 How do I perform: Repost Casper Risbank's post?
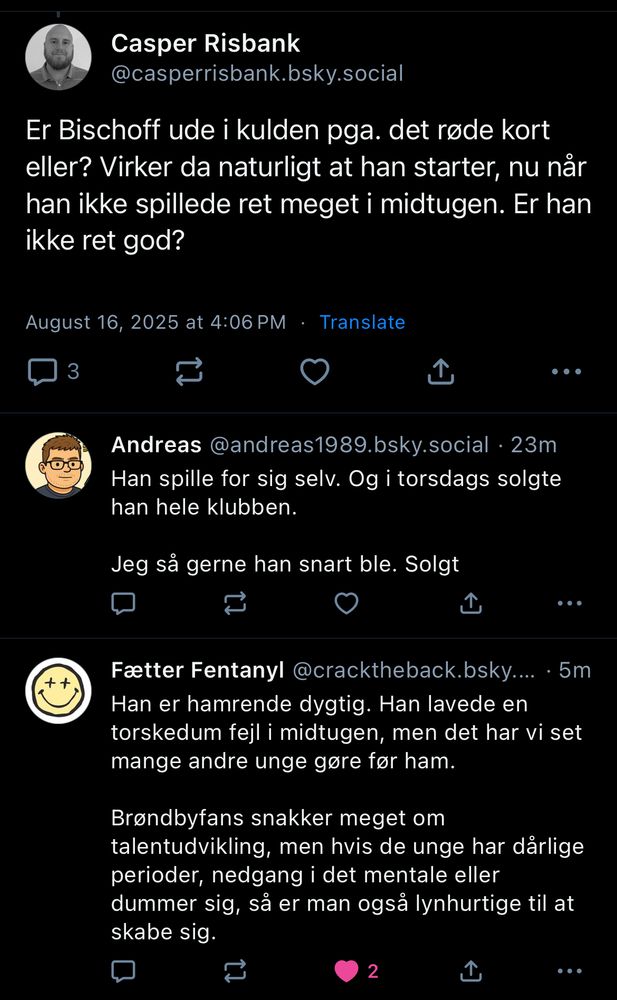(x=189, y=372)
